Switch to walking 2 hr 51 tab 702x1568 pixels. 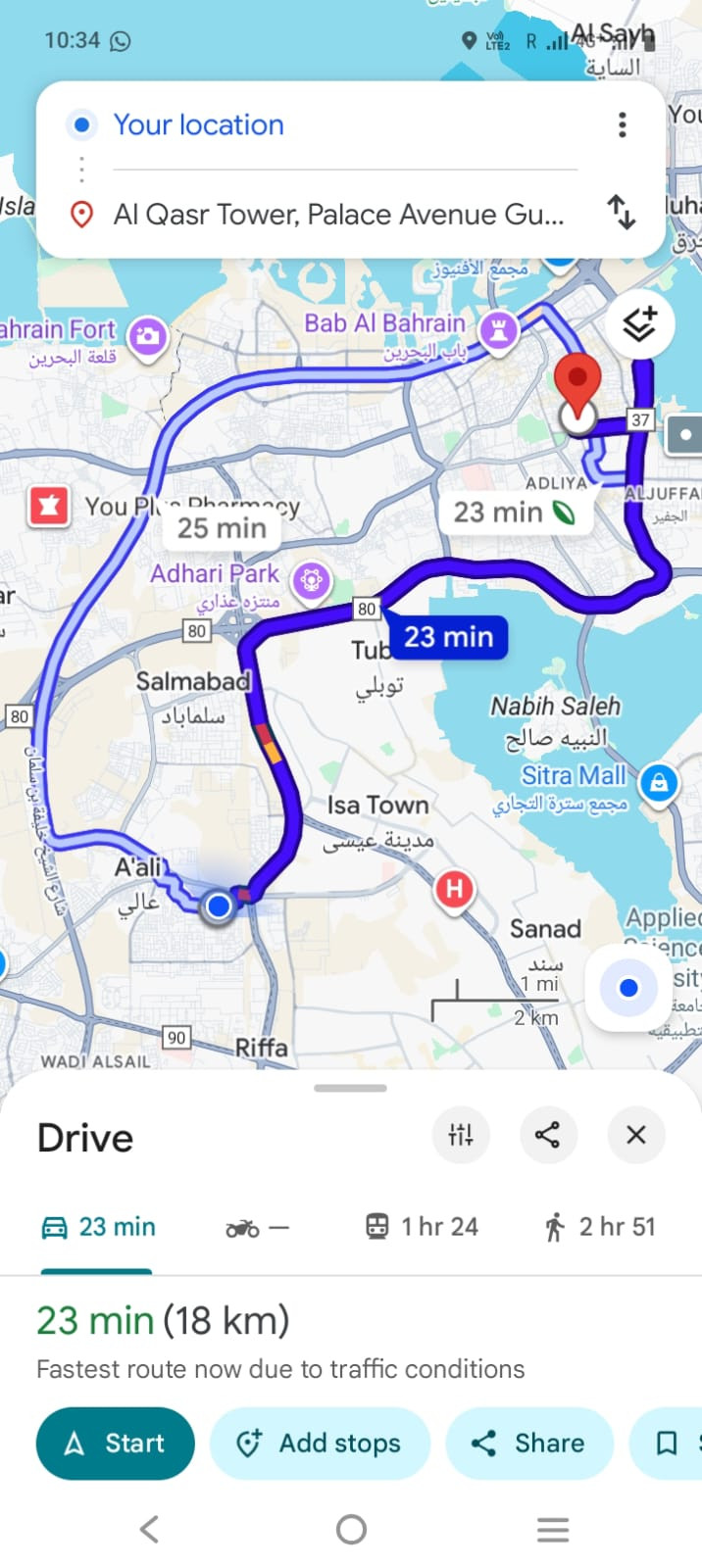tap(598, 1227)
